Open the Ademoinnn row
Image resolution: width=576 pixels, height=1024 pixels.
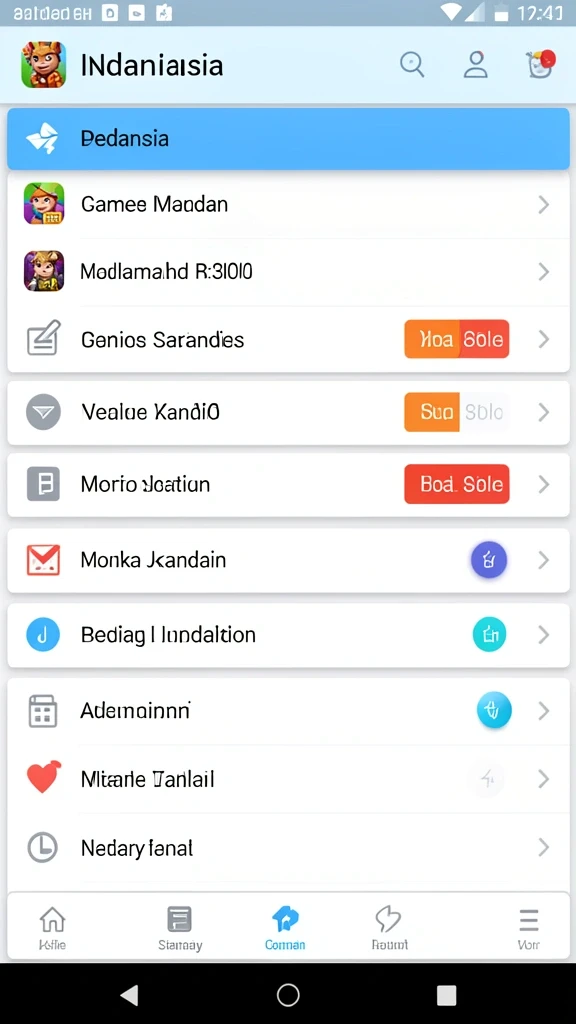pyautogui.click(x=288, y=711)
